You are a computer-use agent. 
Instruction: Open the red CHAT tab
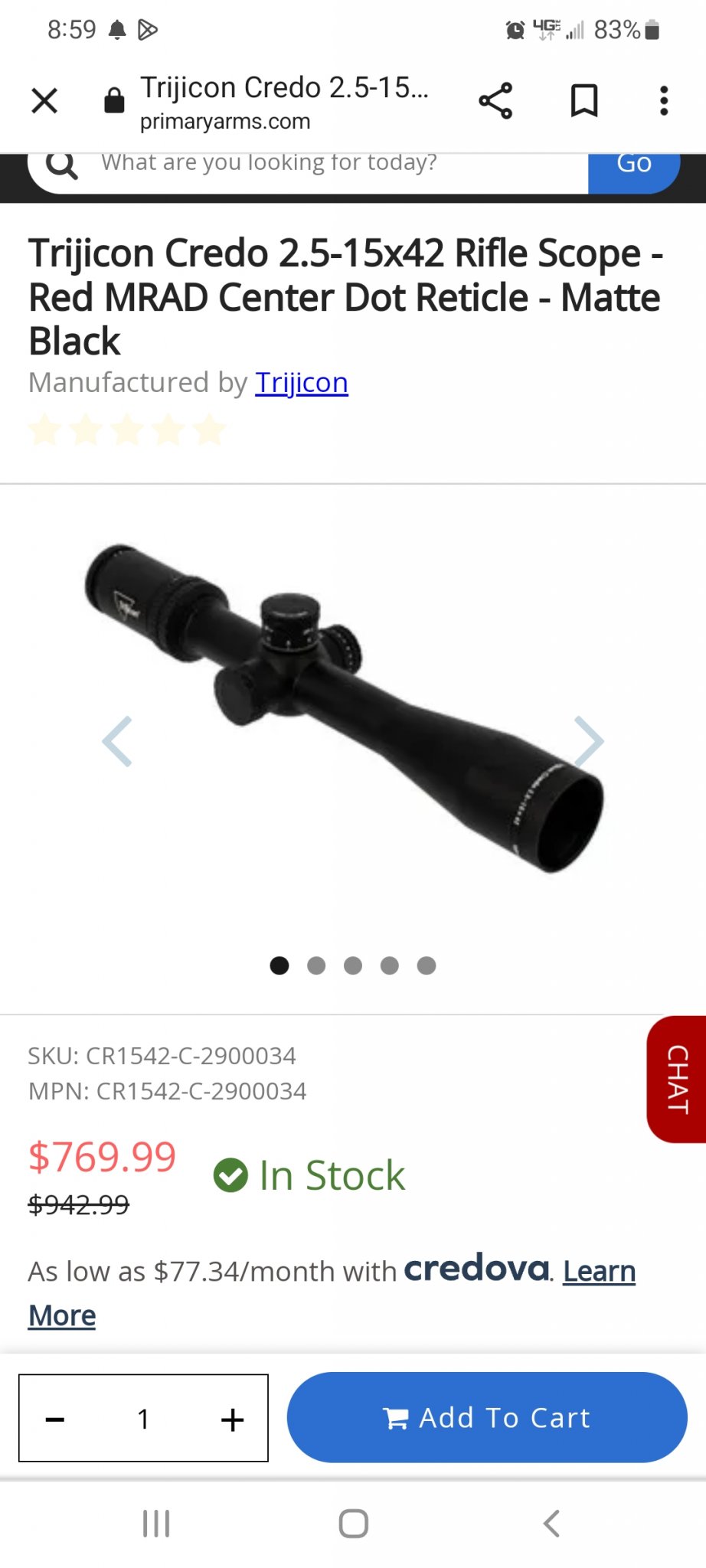(x=677, y=1079)
